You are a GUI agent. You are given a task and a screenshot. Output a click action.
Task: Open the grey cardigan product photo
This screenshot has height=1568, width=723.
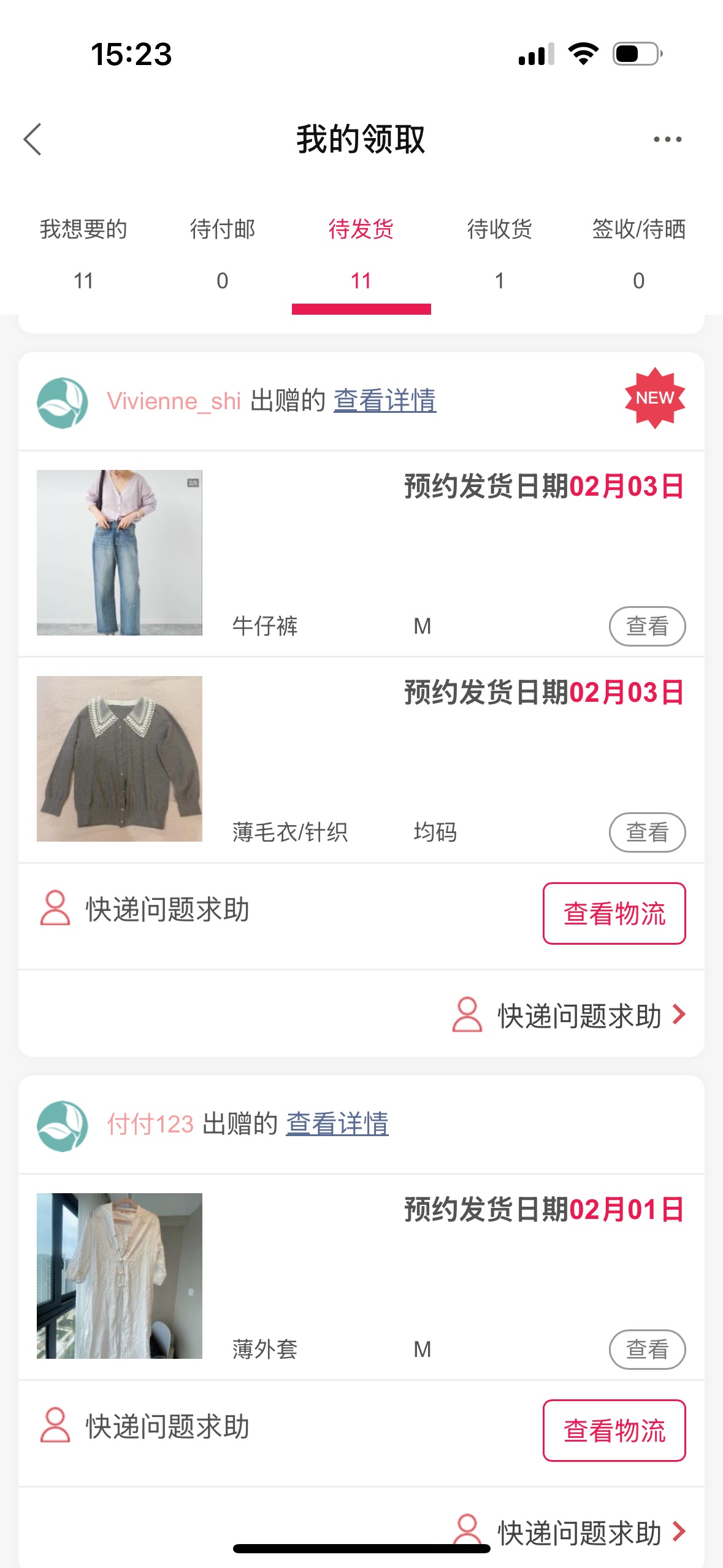pyautogui.click(x=120, y=759)
